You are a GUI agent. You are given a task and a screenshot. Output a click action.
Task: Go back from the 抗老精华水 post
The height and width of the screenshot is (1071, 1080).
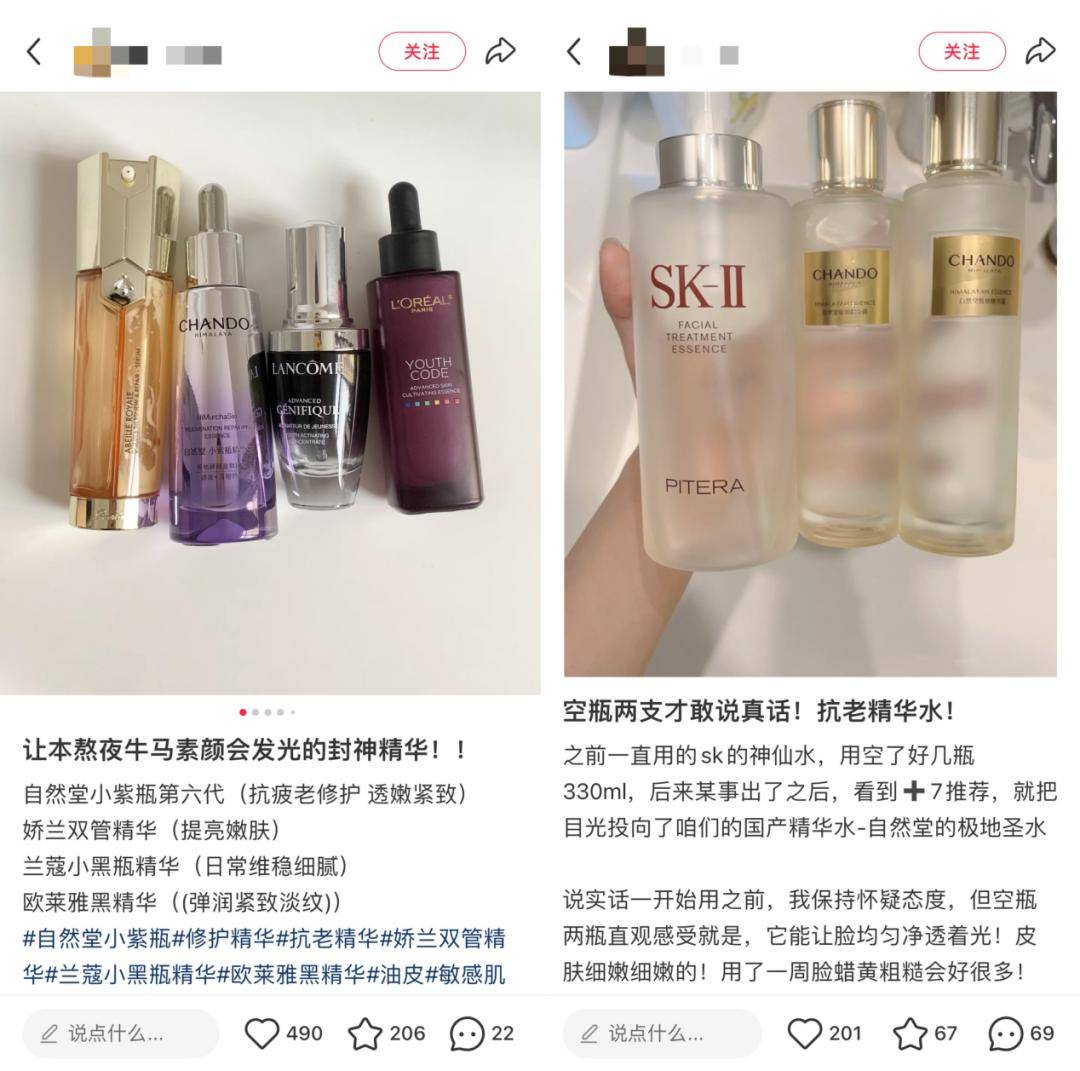[x=574, y=52]
